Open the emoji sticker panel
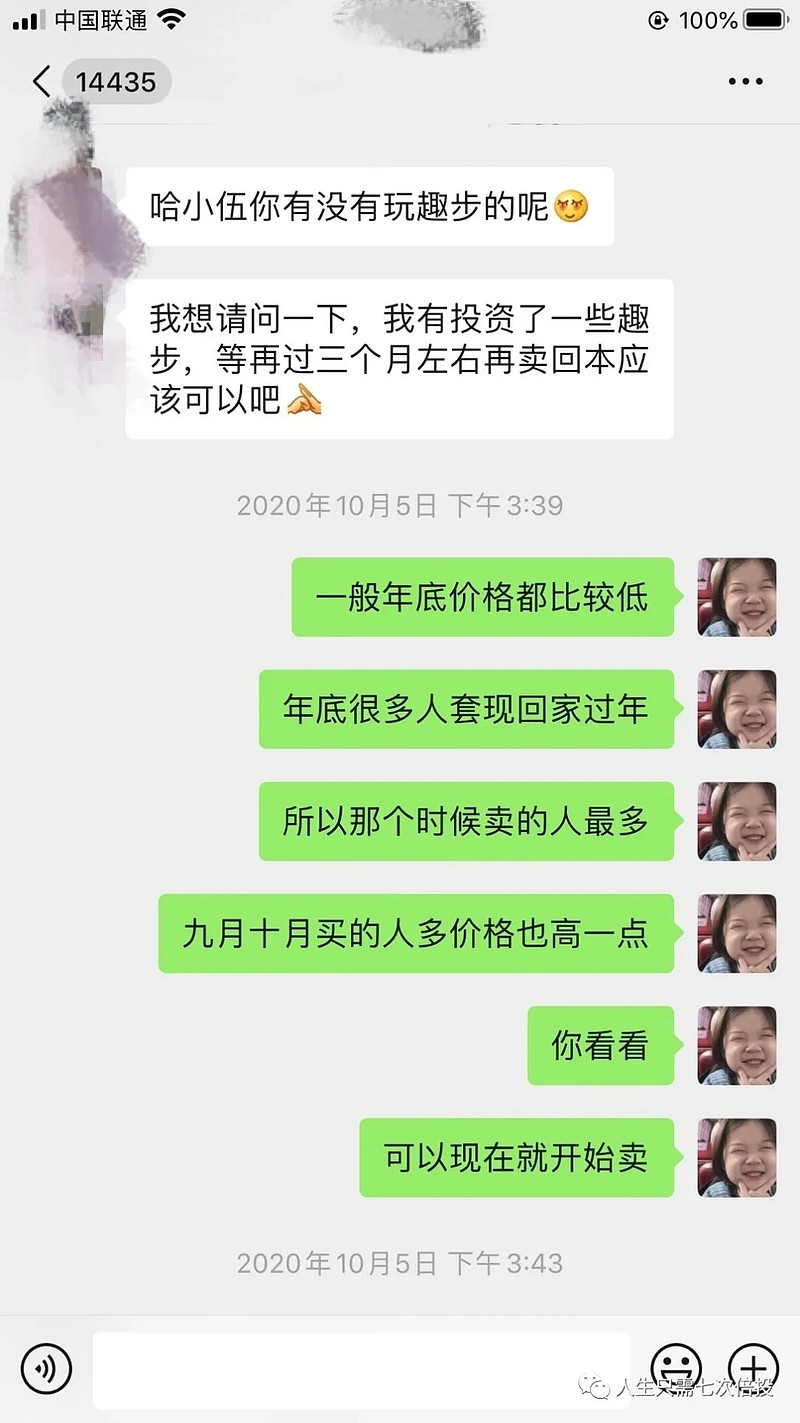 [676, 1366]
